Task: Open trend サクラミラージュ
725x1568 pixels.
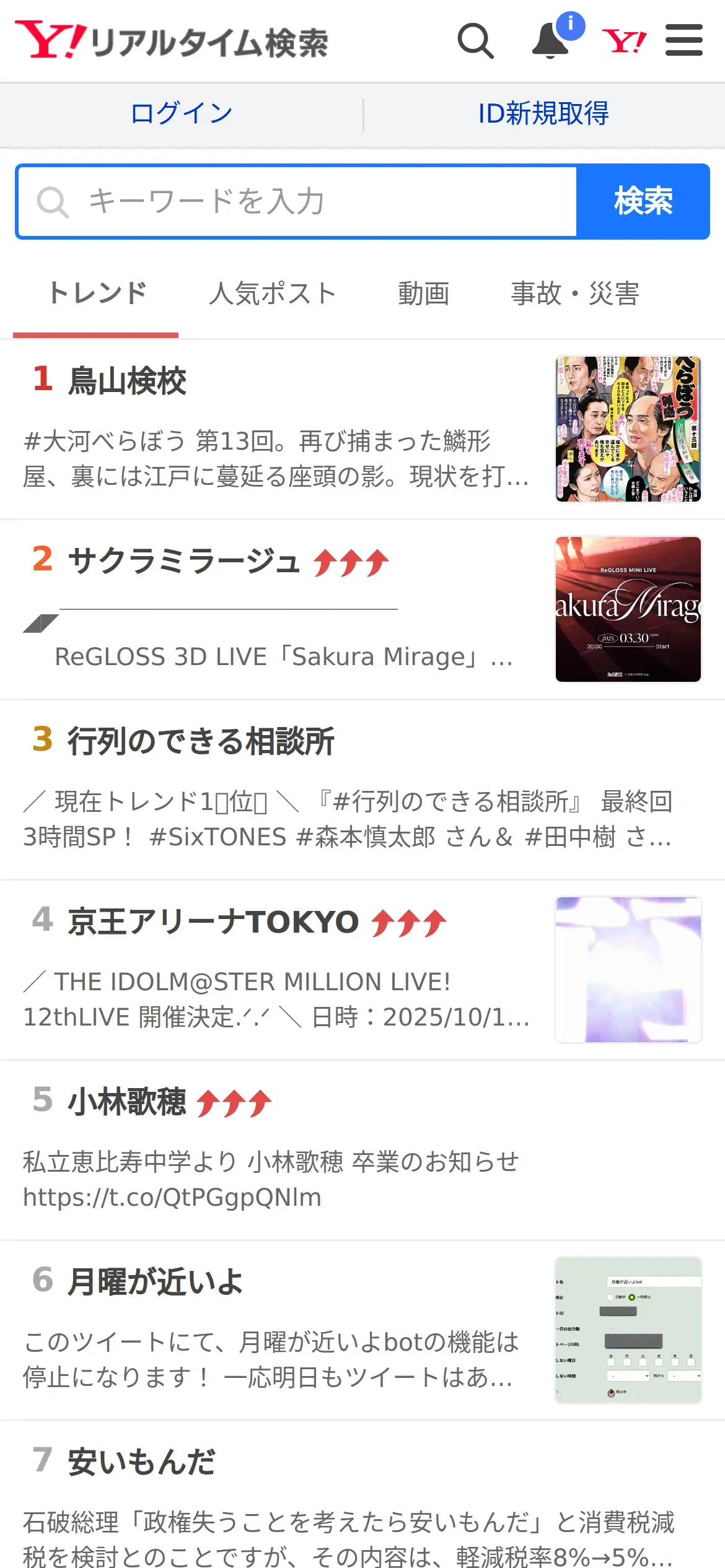Action: (184, 562)
